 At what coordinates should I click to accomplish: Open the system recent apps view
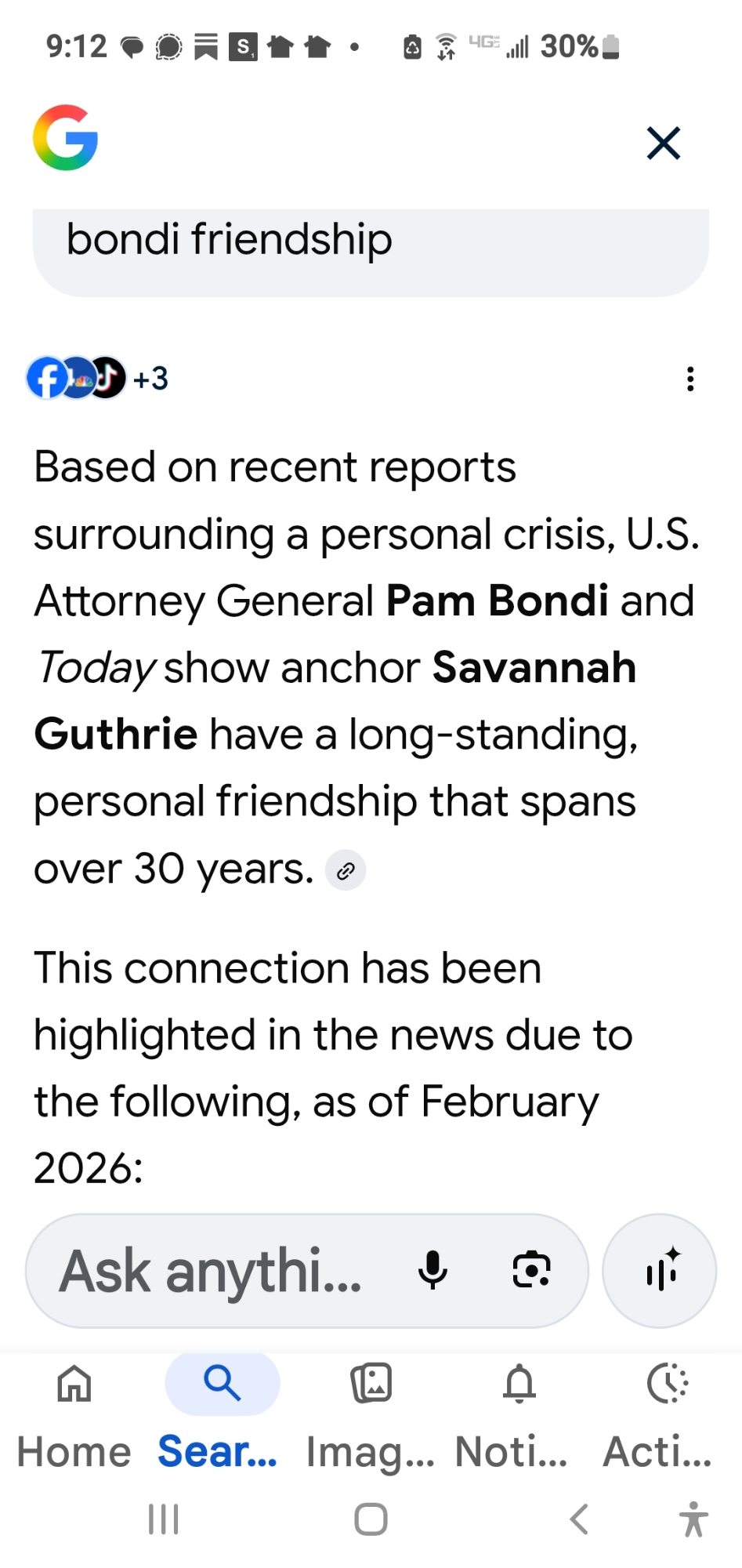(x=164, y=1519)
